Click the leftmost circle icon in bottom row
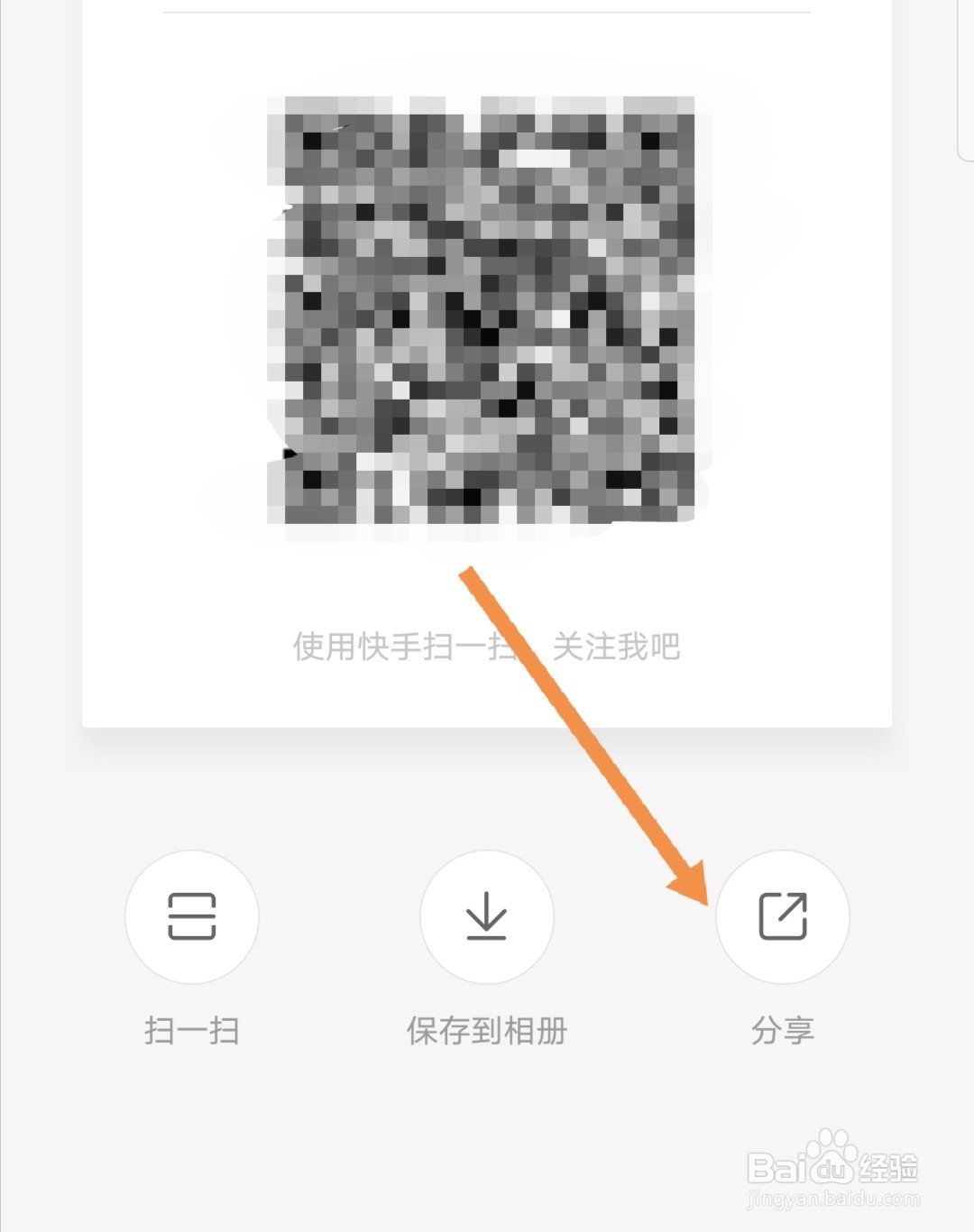 [192, 917]
